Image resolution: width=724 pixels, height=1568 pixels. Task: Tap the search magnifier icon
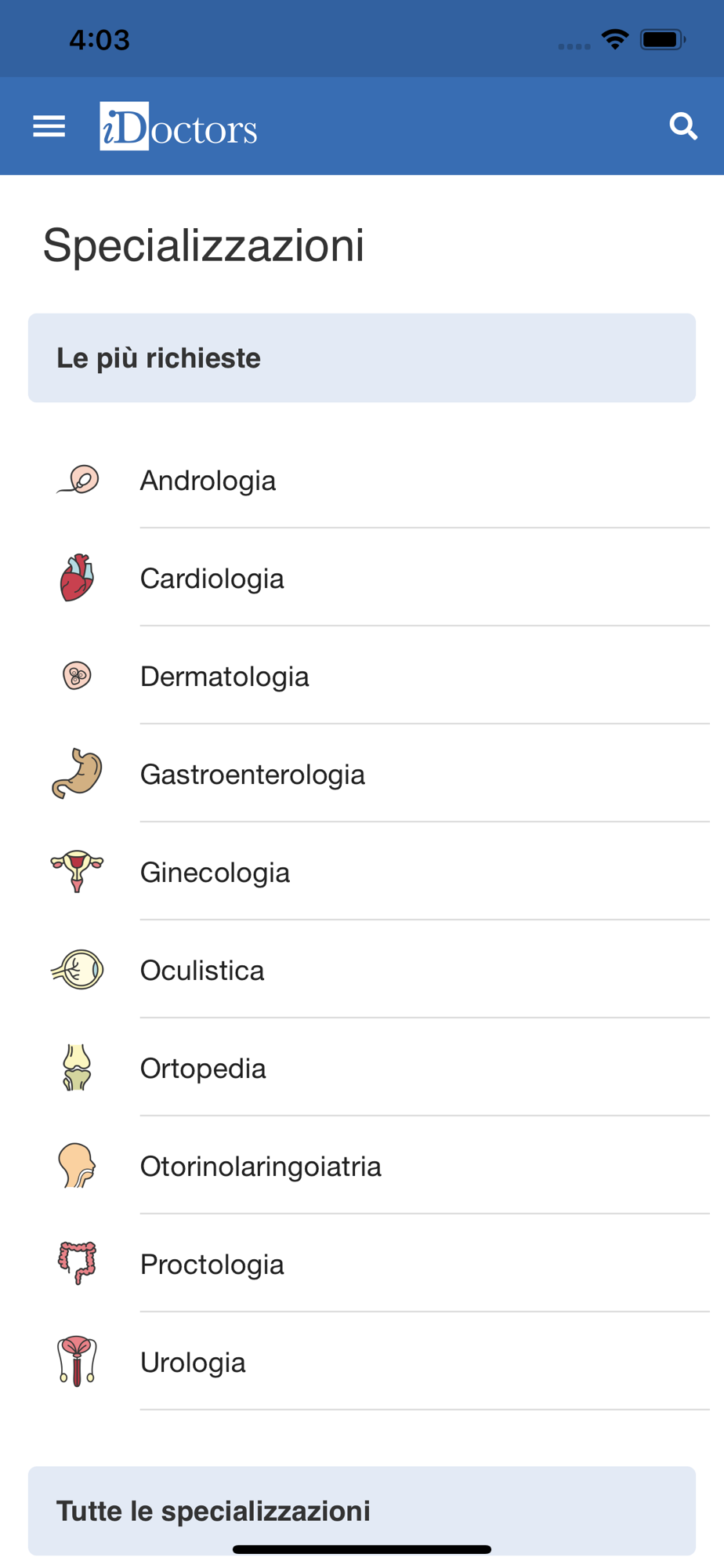click(x=683, y=126)
